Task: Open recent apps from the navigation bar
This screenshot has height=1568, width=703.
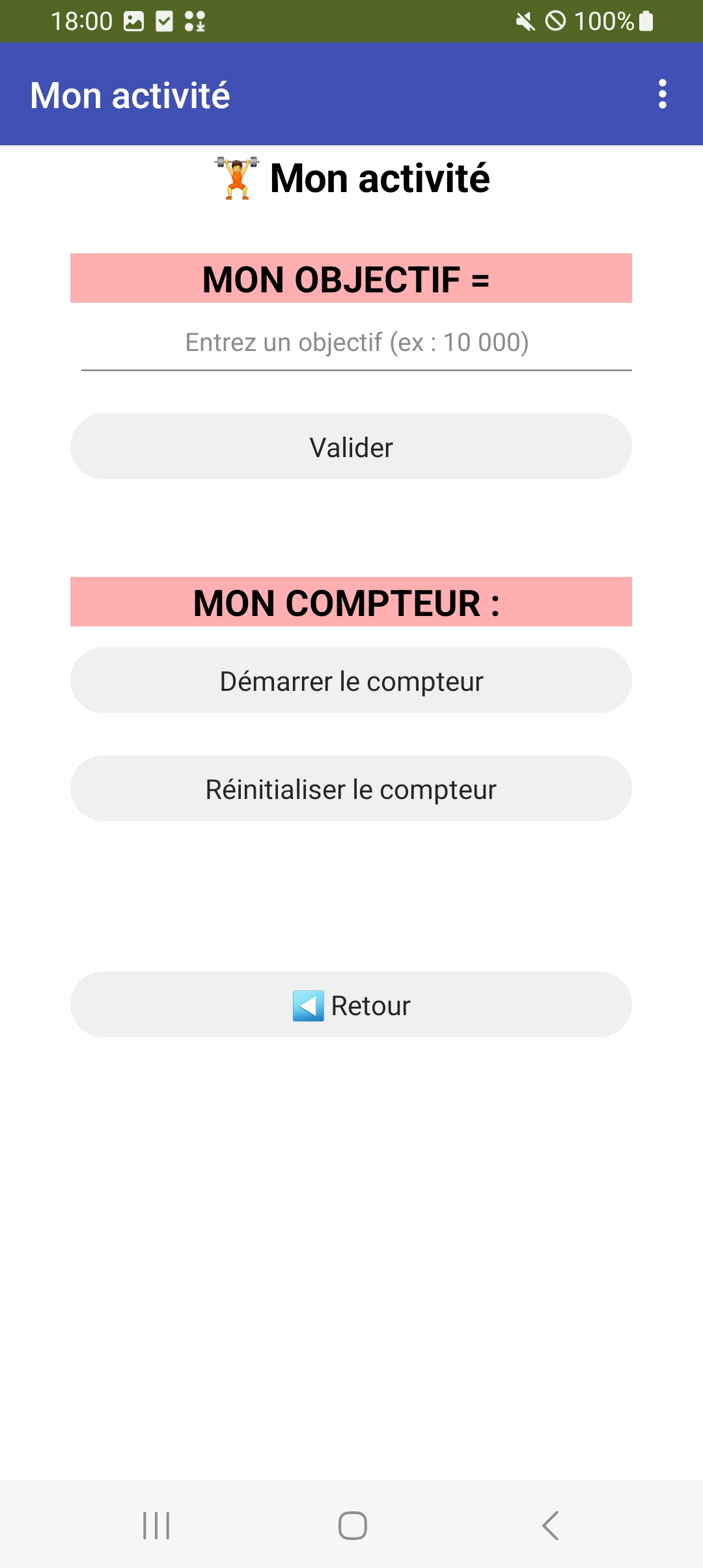Action: click(x=156, y=1526)
